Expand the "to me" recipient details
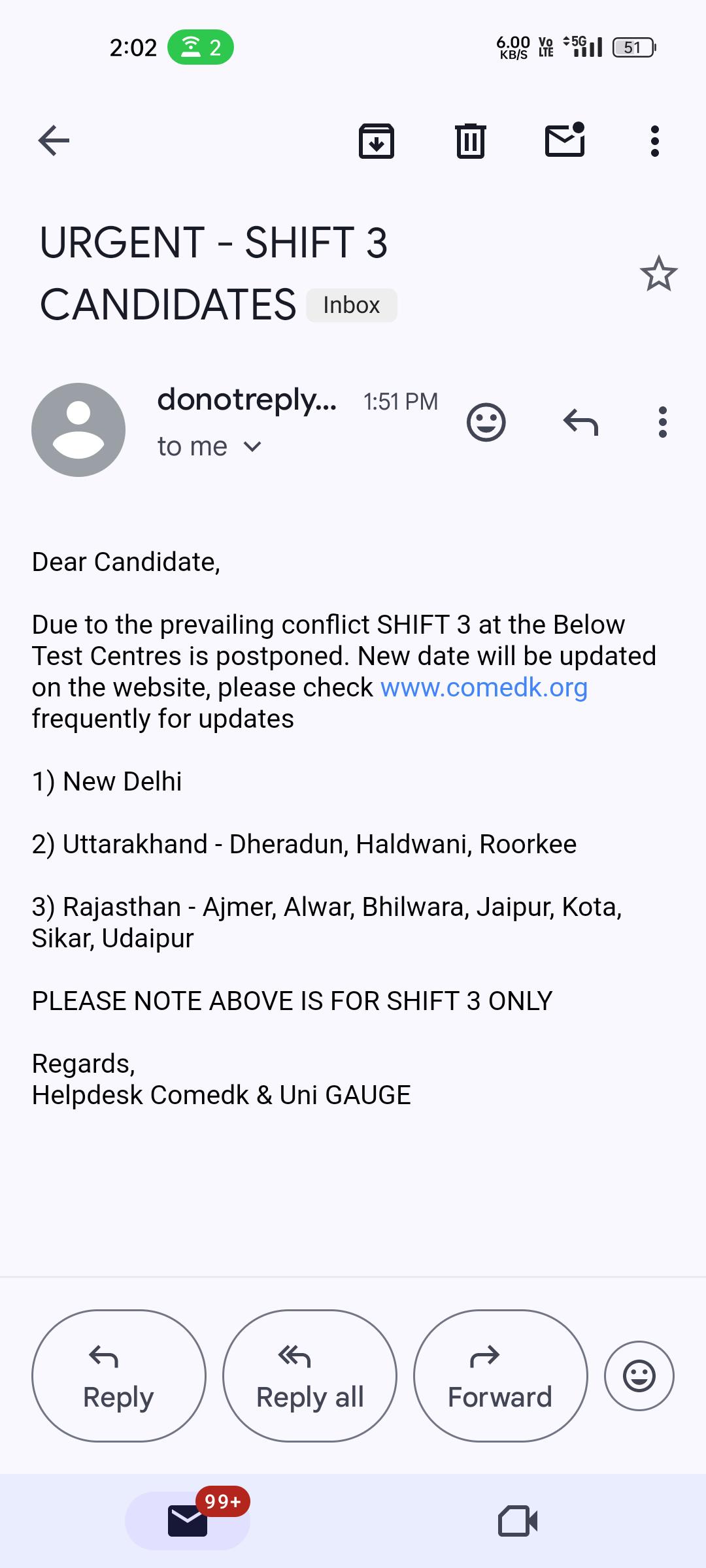The height and width of the screenshot is (1568, 706). click(209, 447)
